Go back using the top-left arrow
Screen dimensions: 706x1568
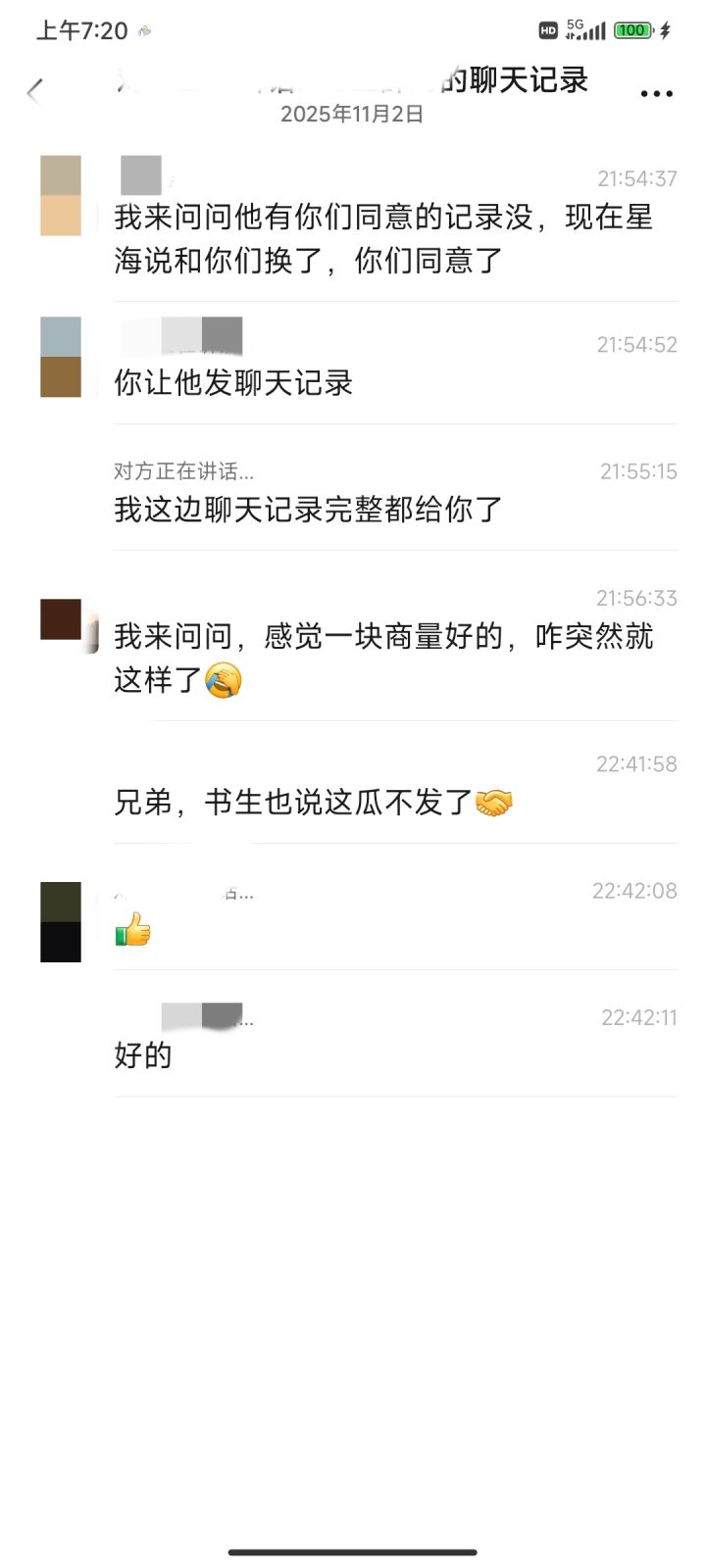coord(35,92)
